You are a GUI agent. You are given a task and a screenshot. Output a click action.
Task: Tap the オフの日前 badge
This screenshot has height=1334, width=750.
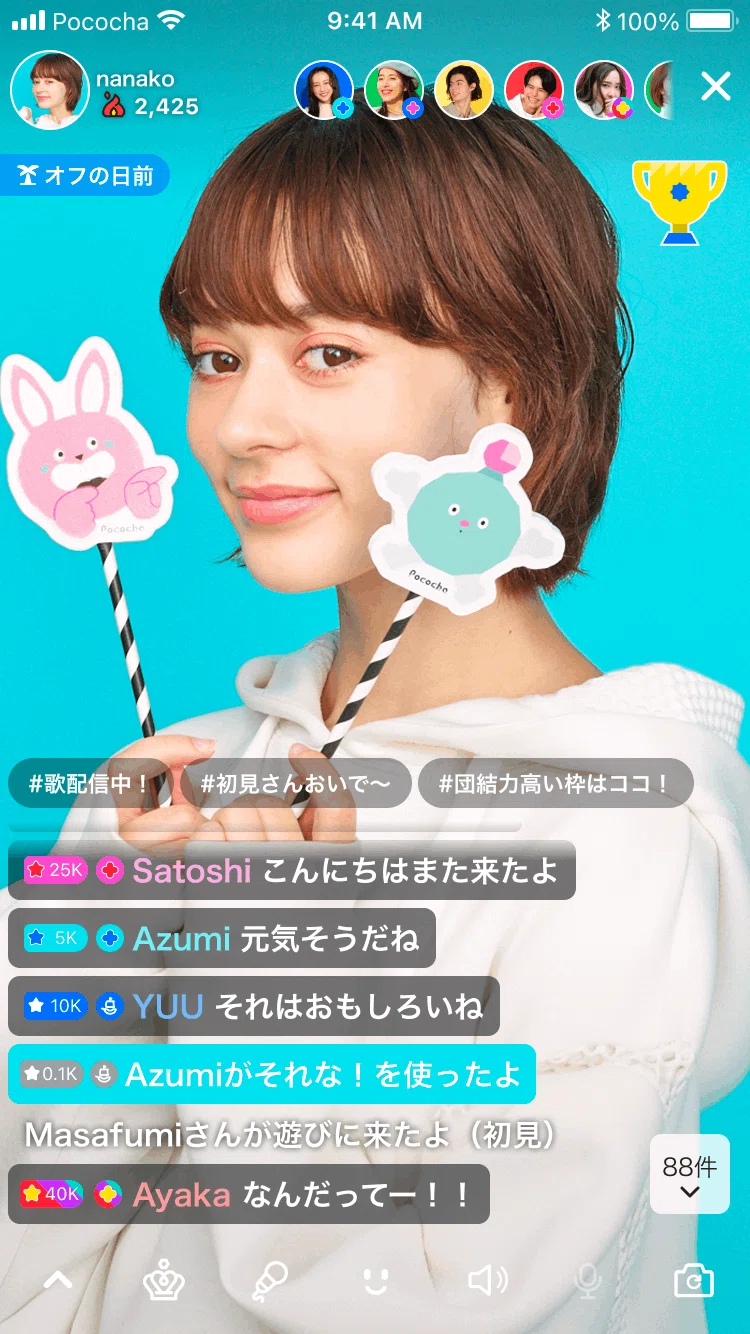(x=86, y=176)
